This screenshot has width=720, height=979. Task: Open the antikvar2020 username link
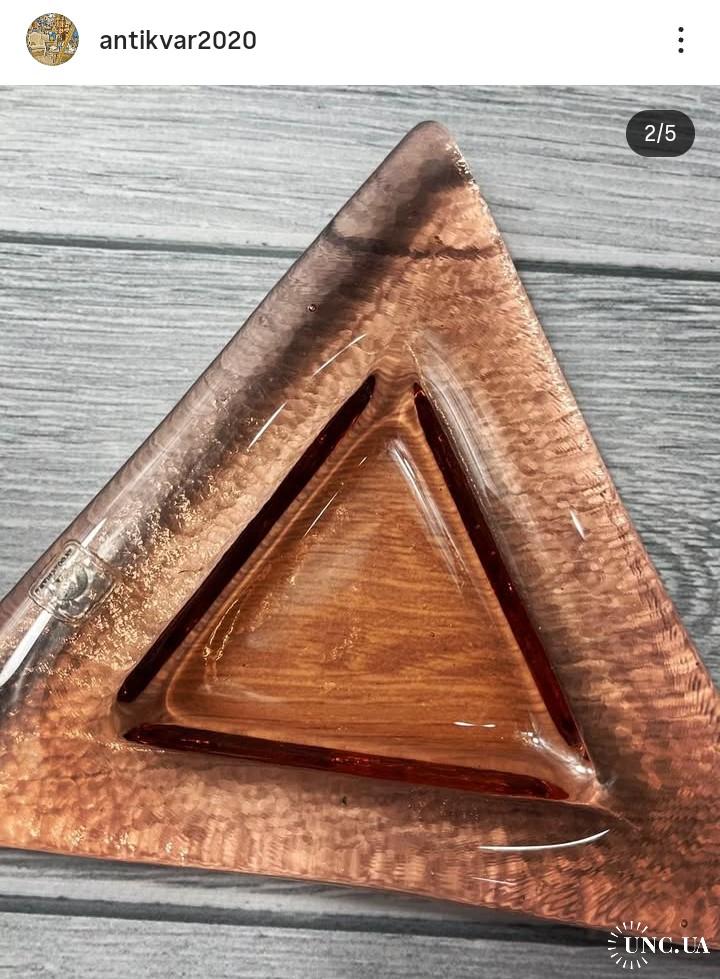[x=177, y=41]
